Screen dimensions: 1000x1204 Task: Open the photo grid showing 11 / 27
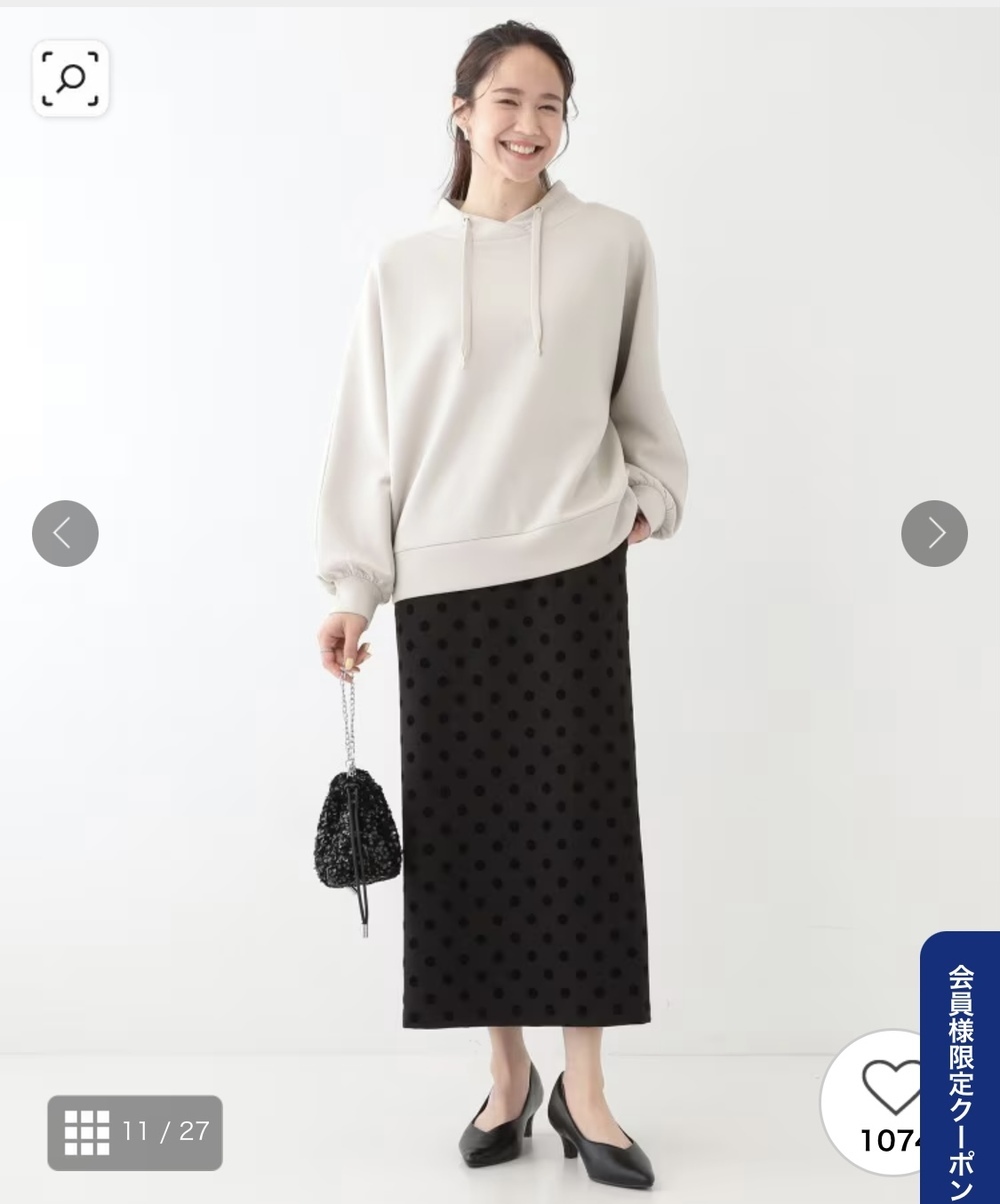click(135, 1132)
